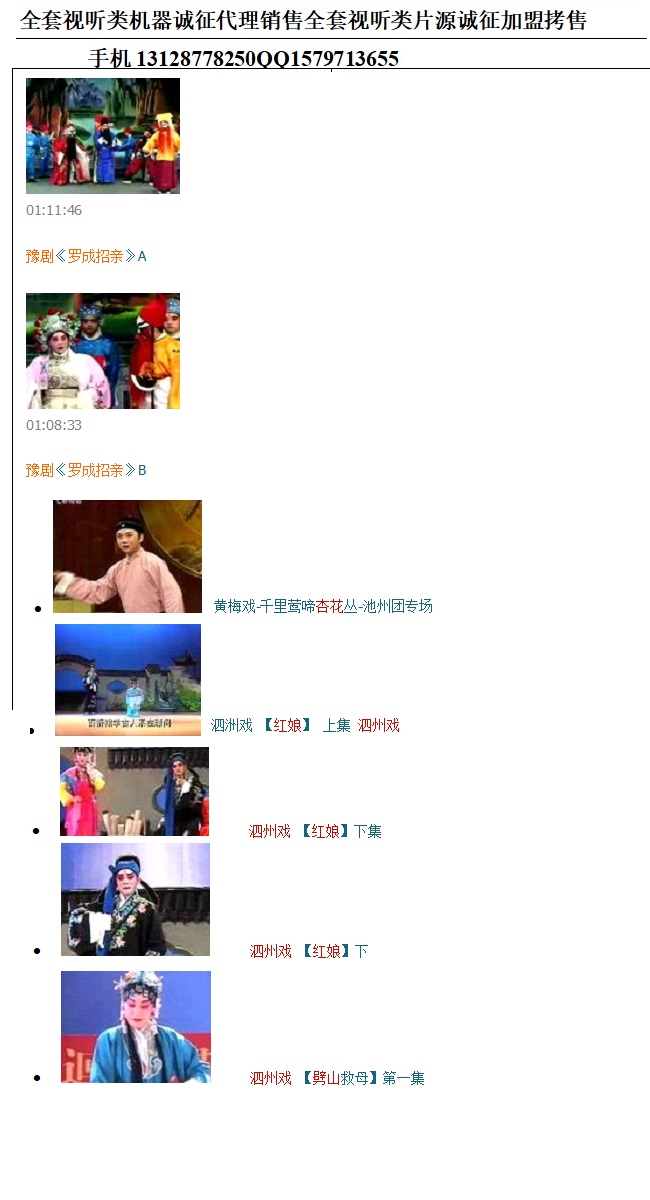650x1200 pixels.
Task: Open the 豫剧《罗成招亲》B link
Action: (x=86, y=470)
